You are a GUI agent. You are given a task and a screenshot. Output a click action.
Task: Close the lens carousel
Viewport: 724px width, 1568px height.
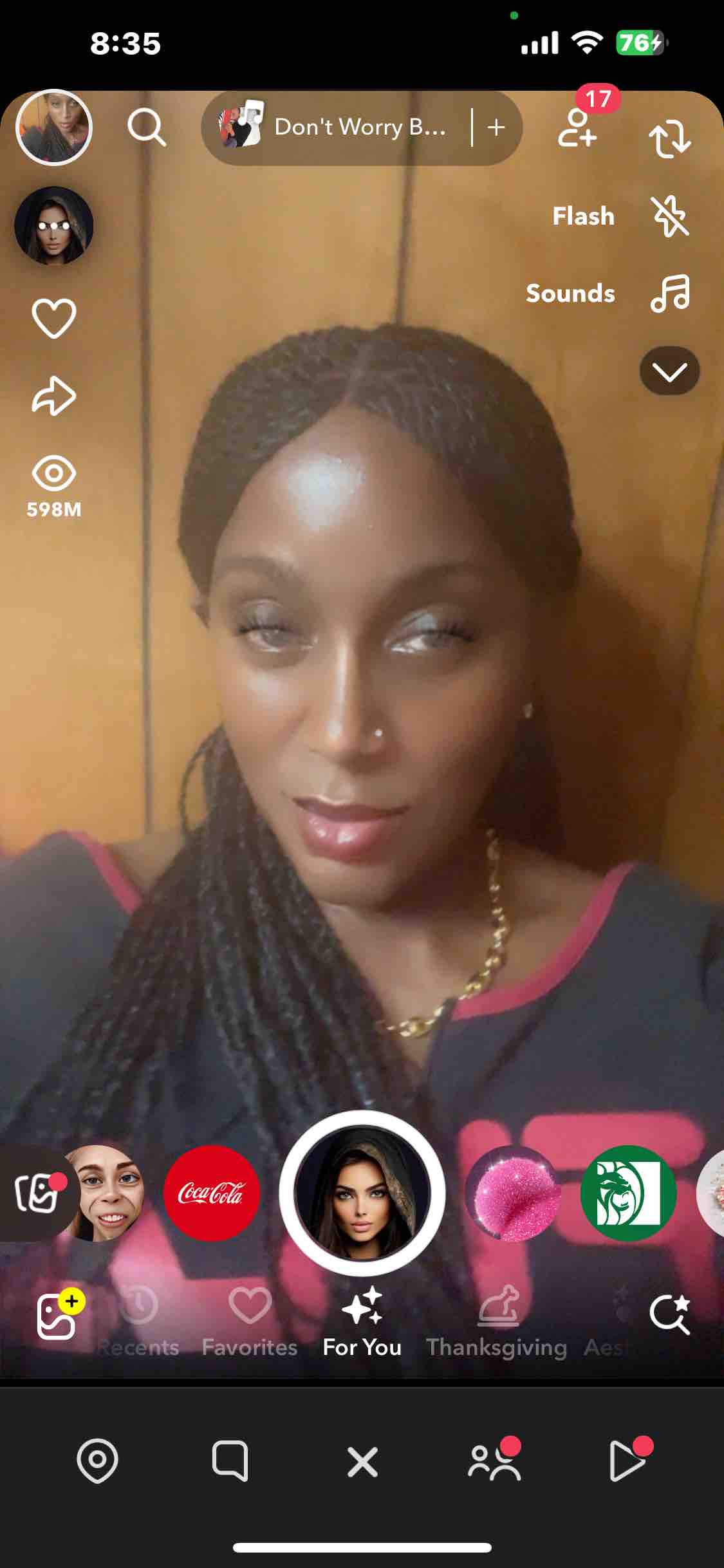point(362,1461)
